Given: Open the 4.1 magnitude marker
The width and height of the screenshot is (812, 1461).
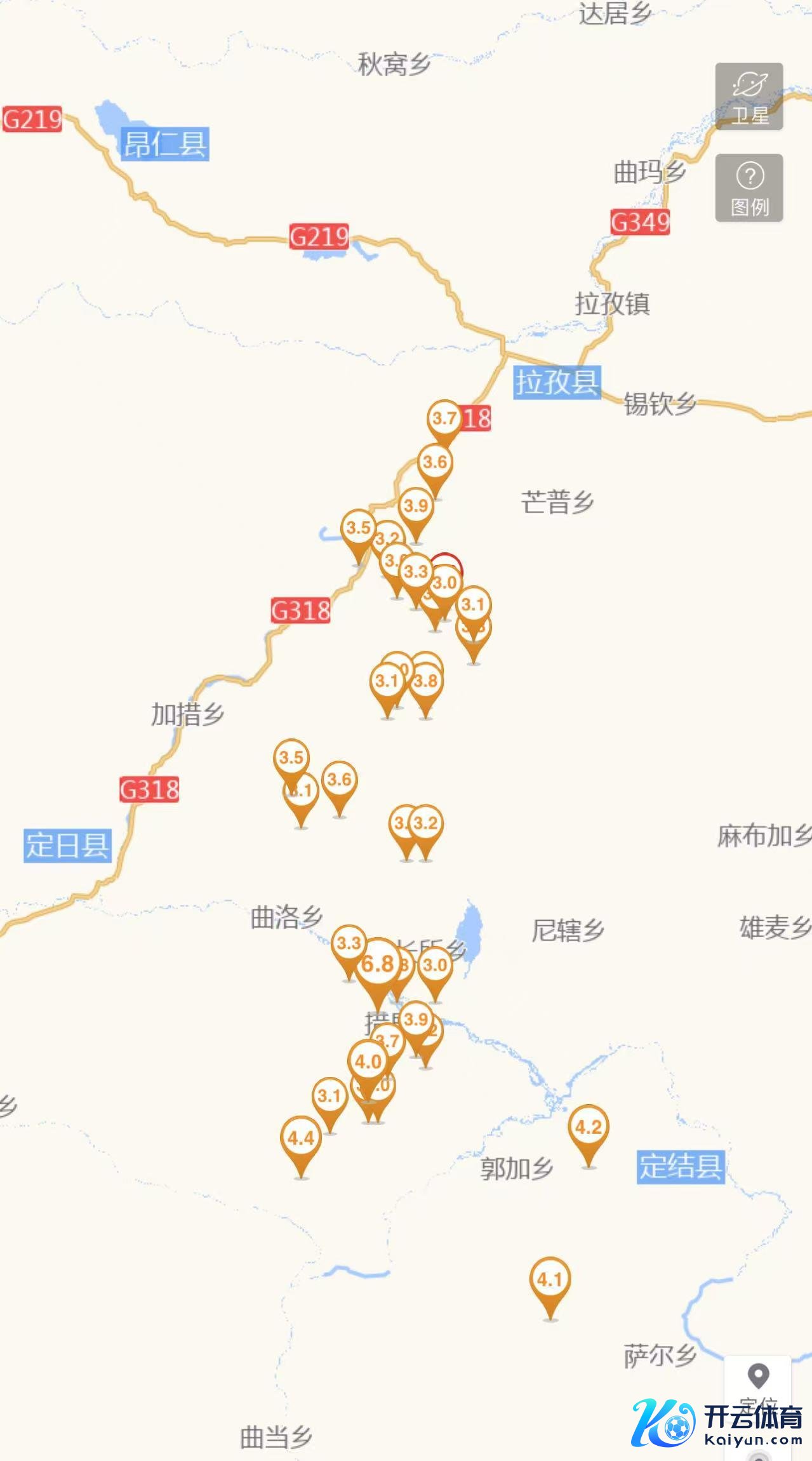Looking at the screenshot, I should [x=550, y=1279].
